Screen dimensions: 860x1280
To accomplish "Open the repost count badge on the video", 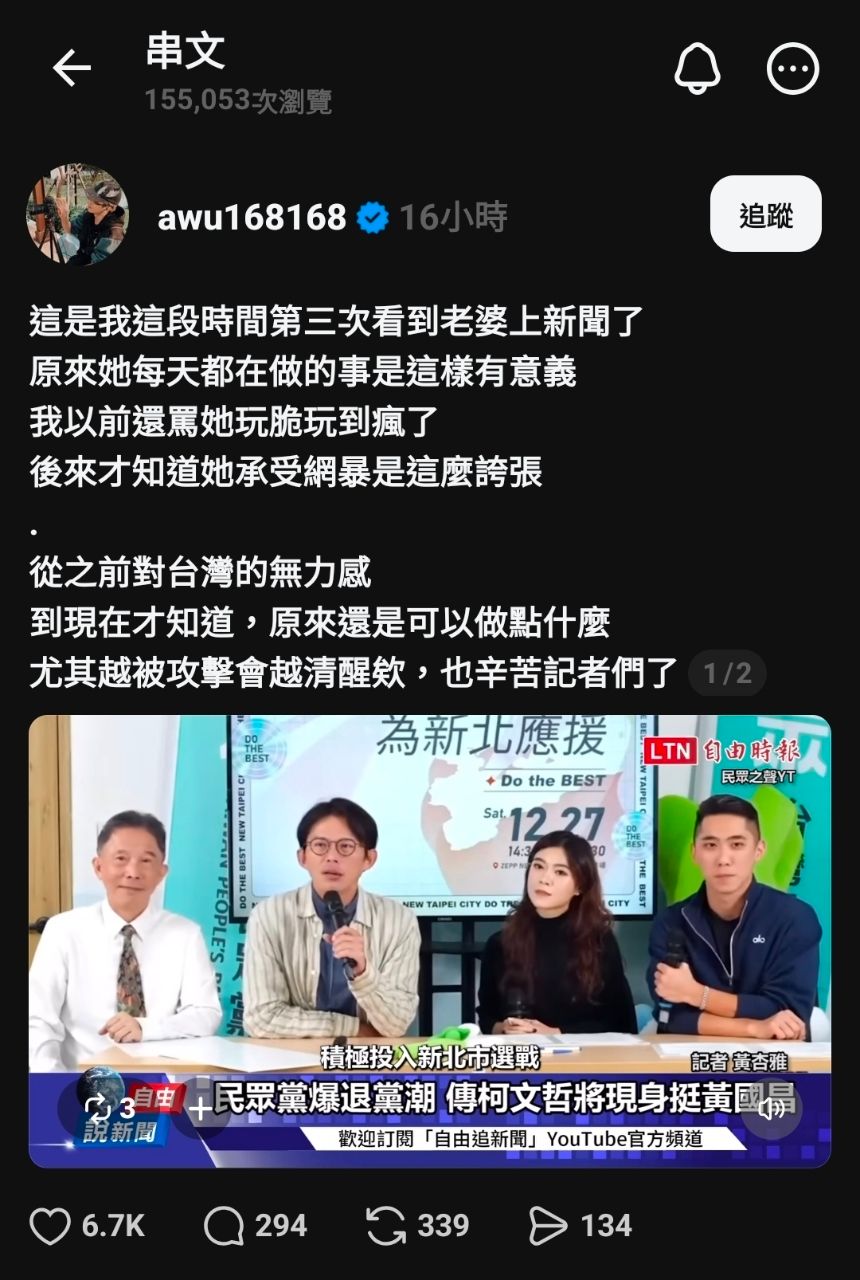I will tap(108, 1108).
